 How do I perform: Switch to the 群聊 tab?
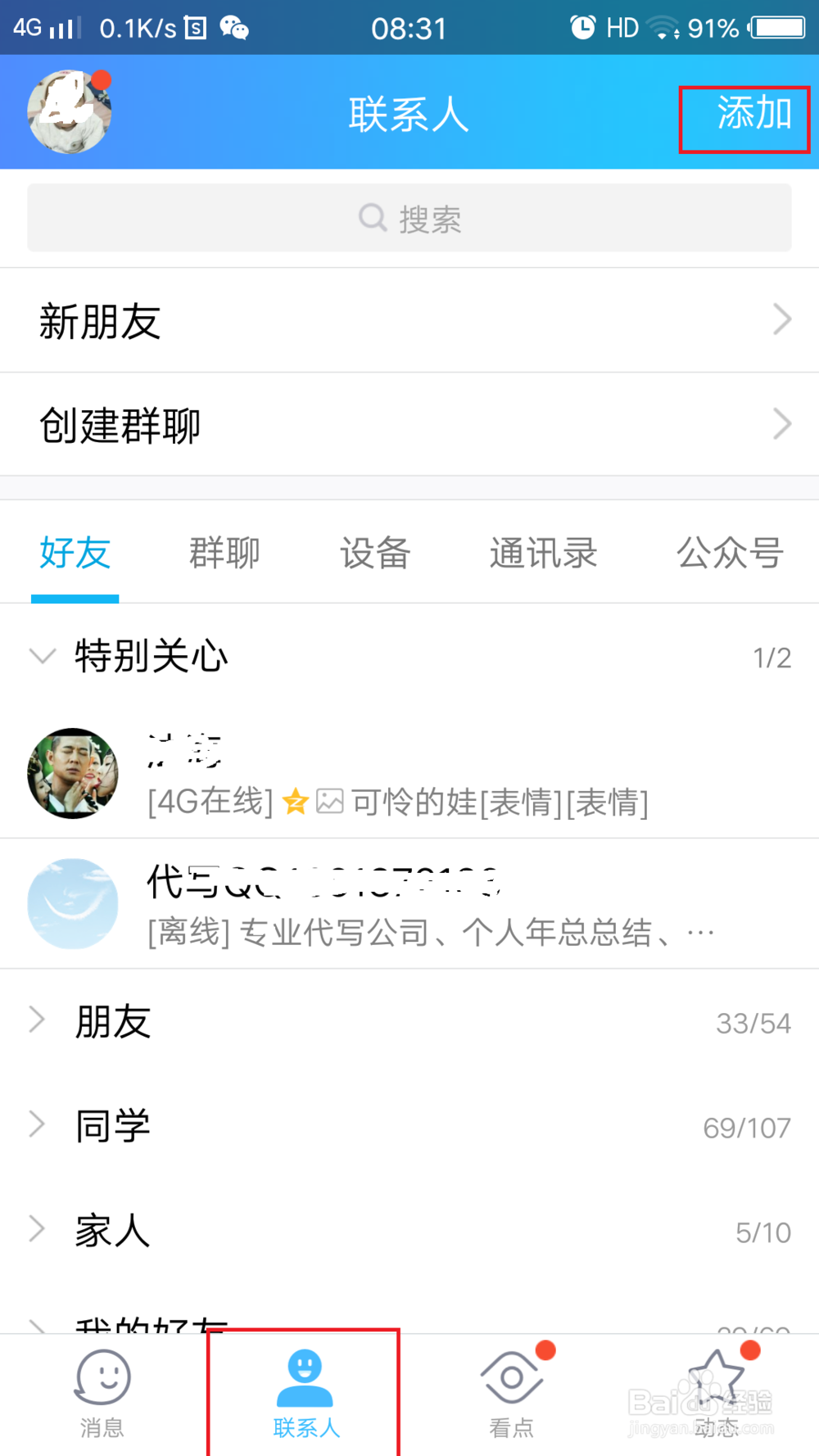[x=223, y=553]
